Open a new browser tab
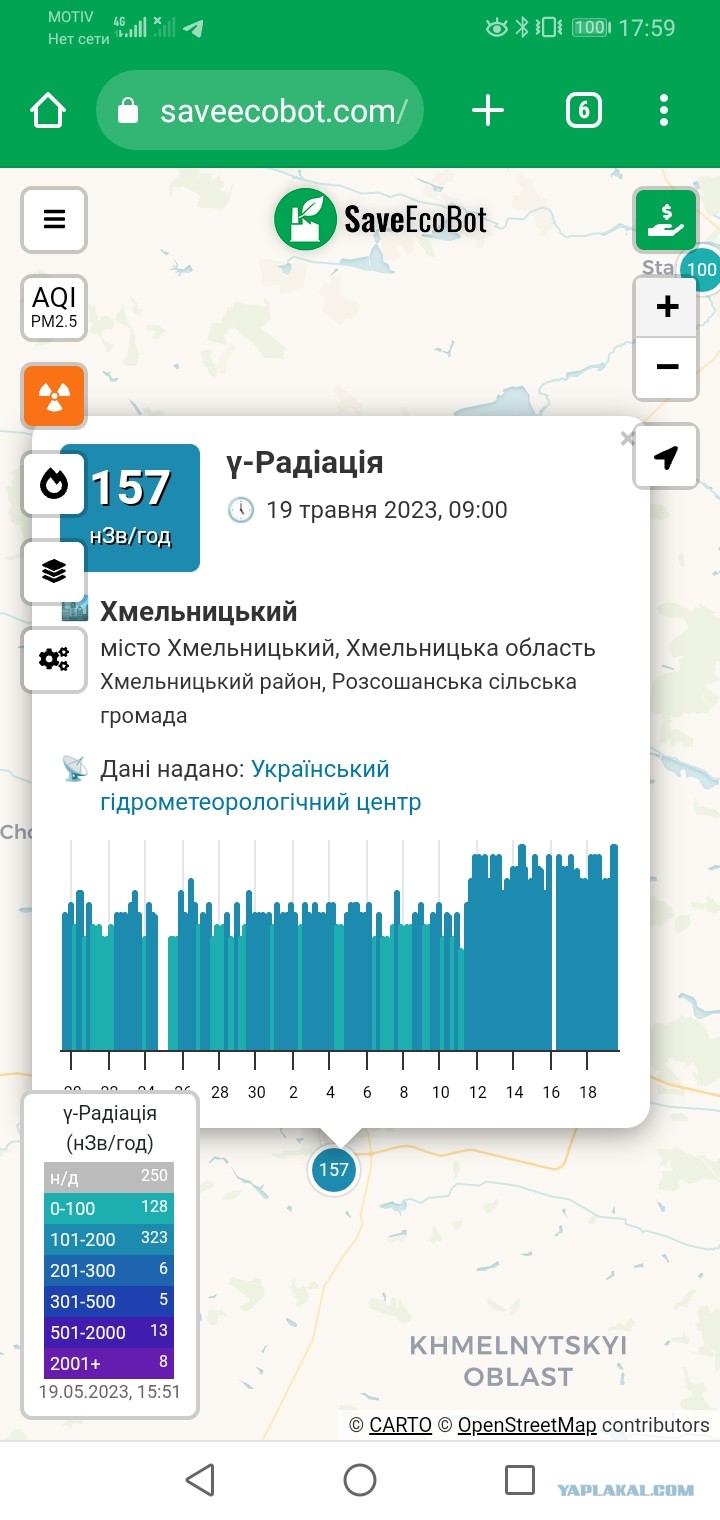Screen dimensions: 720x1520 coord(487,110)
